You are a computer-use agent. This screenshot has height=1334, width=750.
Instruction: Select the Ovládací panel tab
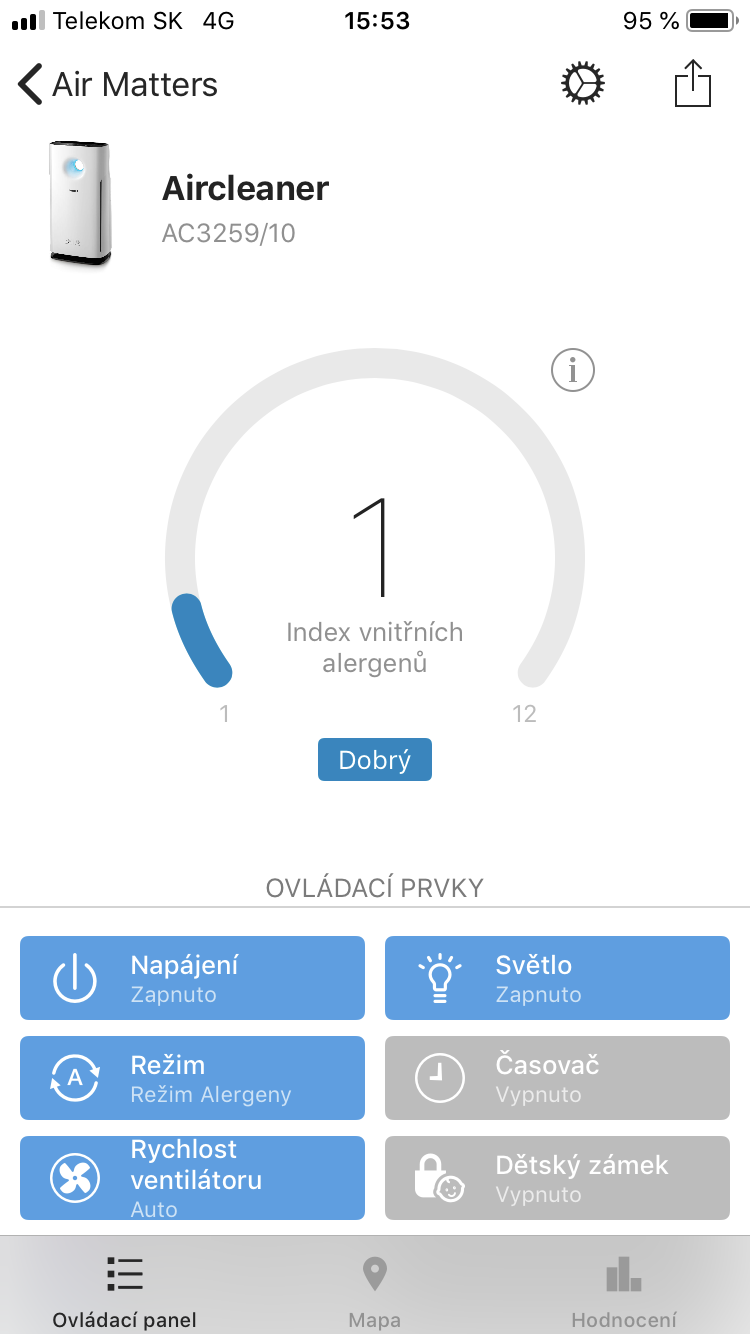pos(125,1290)
